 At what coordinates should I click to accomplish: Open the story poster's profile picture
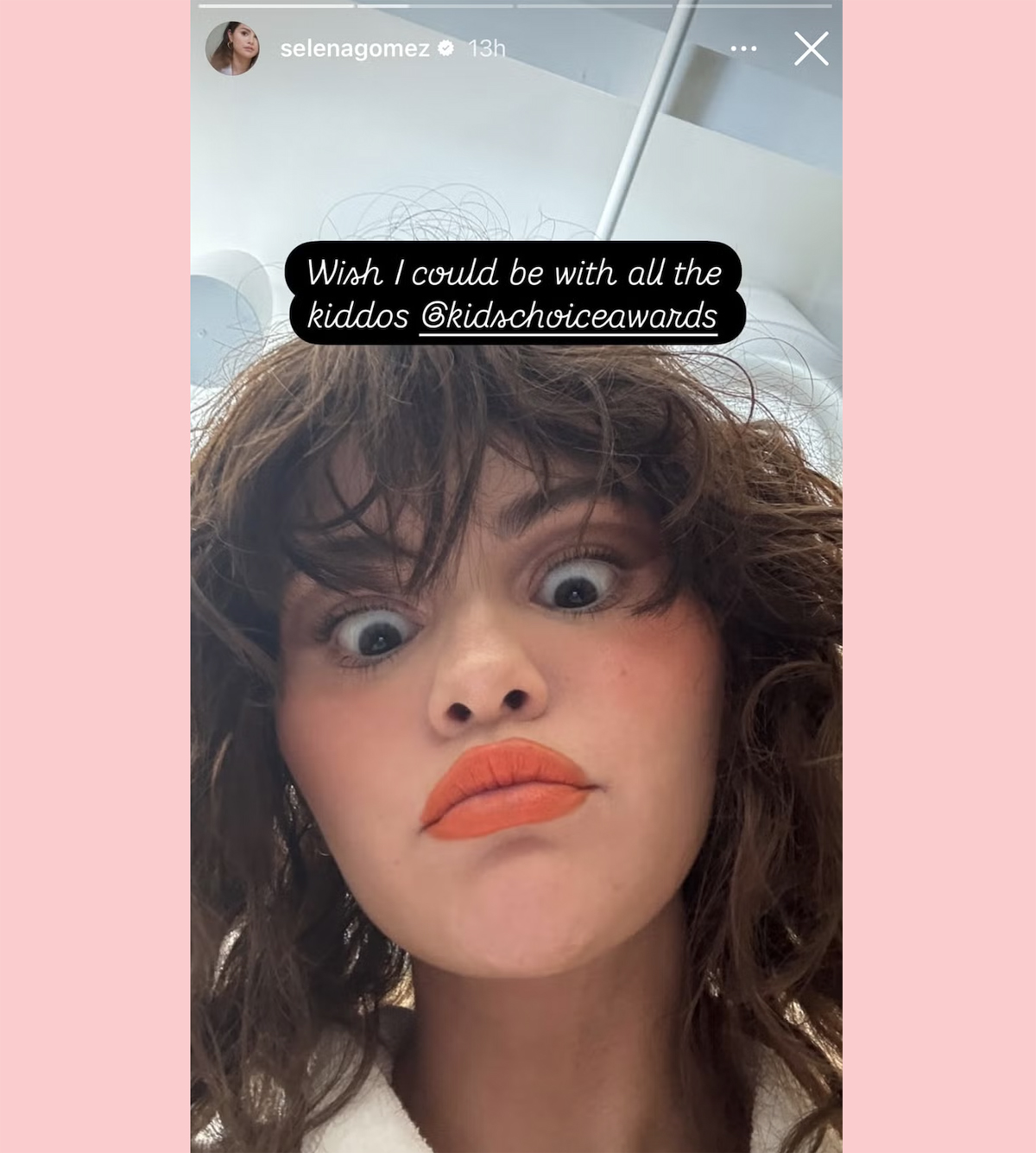pos(232,49)
